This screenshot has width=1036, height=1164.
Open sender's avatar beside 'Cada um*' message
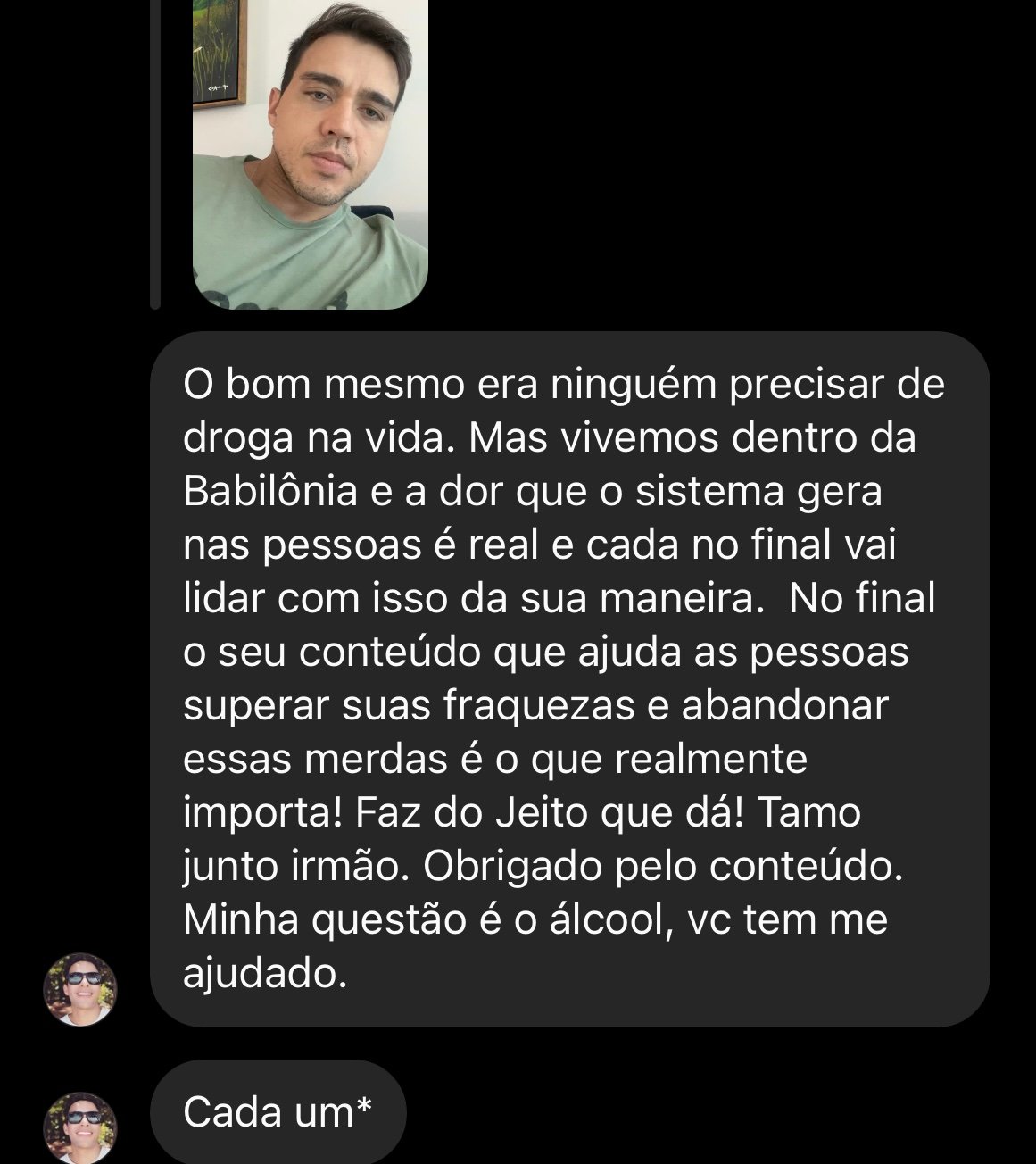[81, 1127]
